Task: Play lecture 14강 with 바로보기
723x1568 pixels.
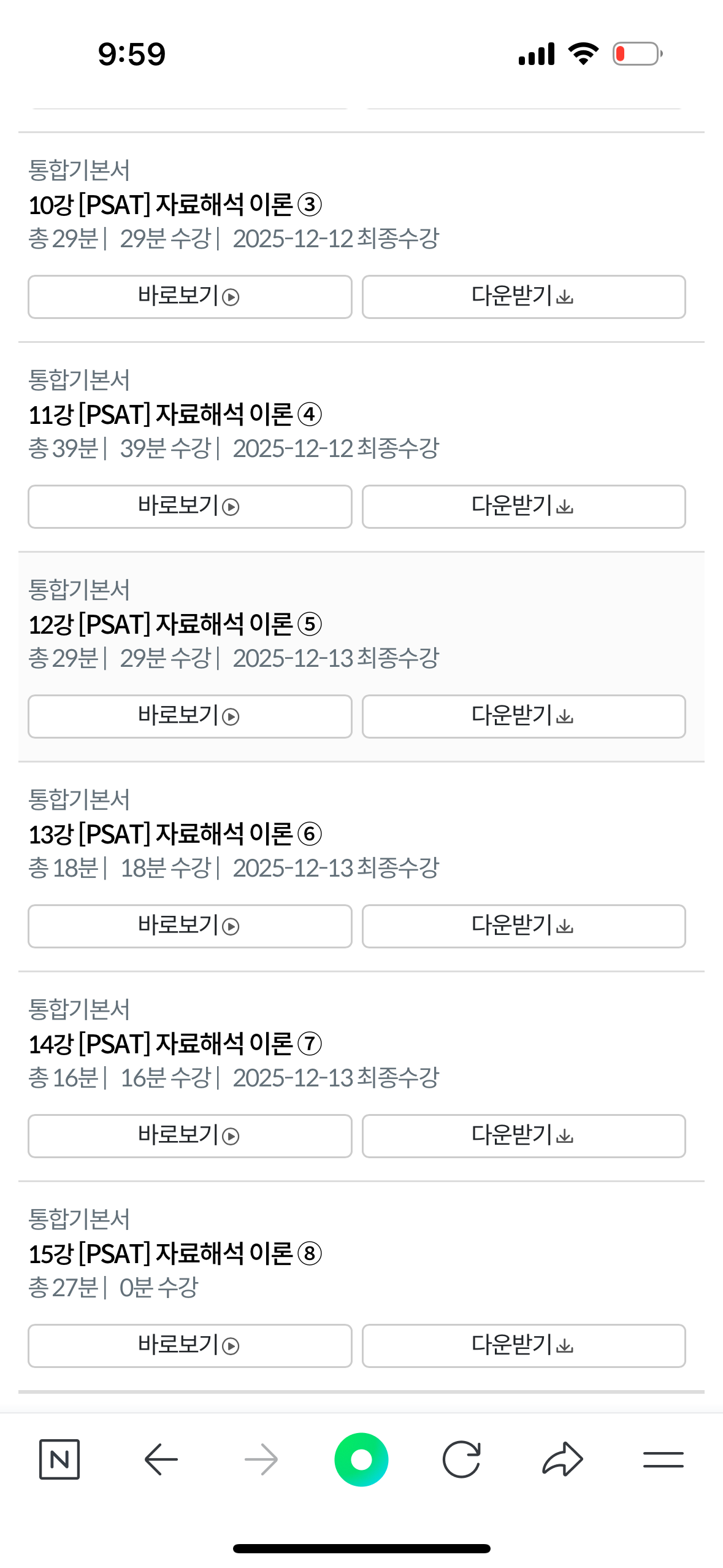Action: point(189,1136)
